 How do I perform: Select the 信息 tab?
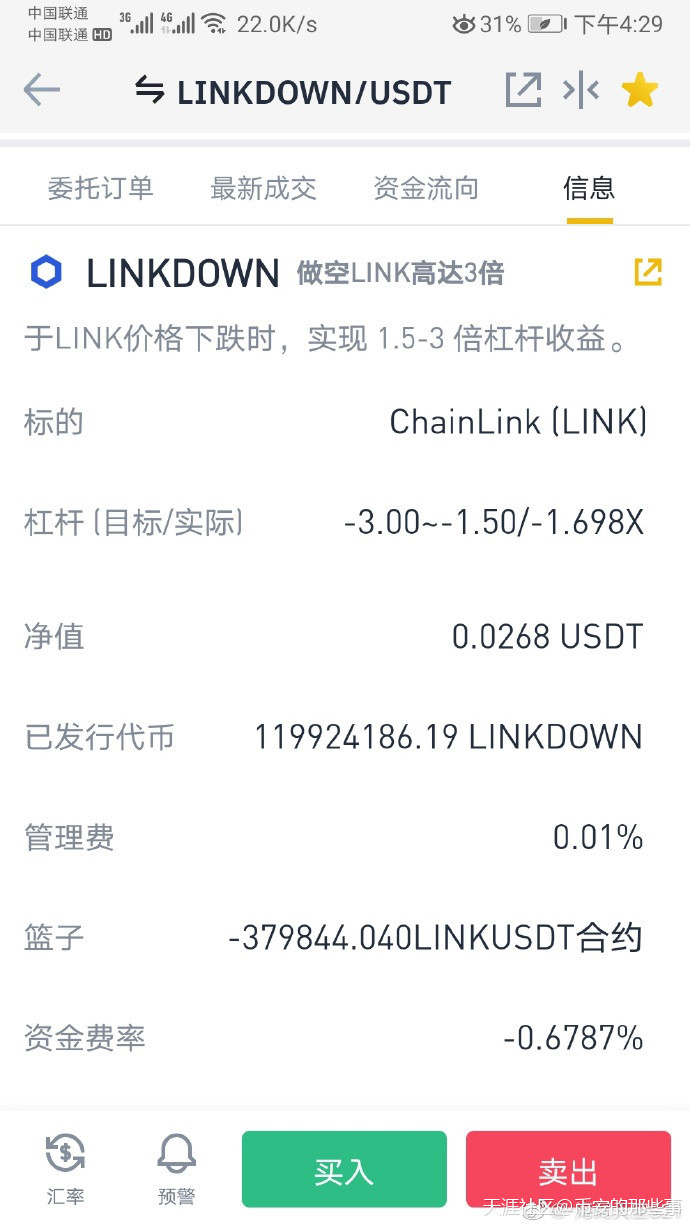(x=589, y=188)
